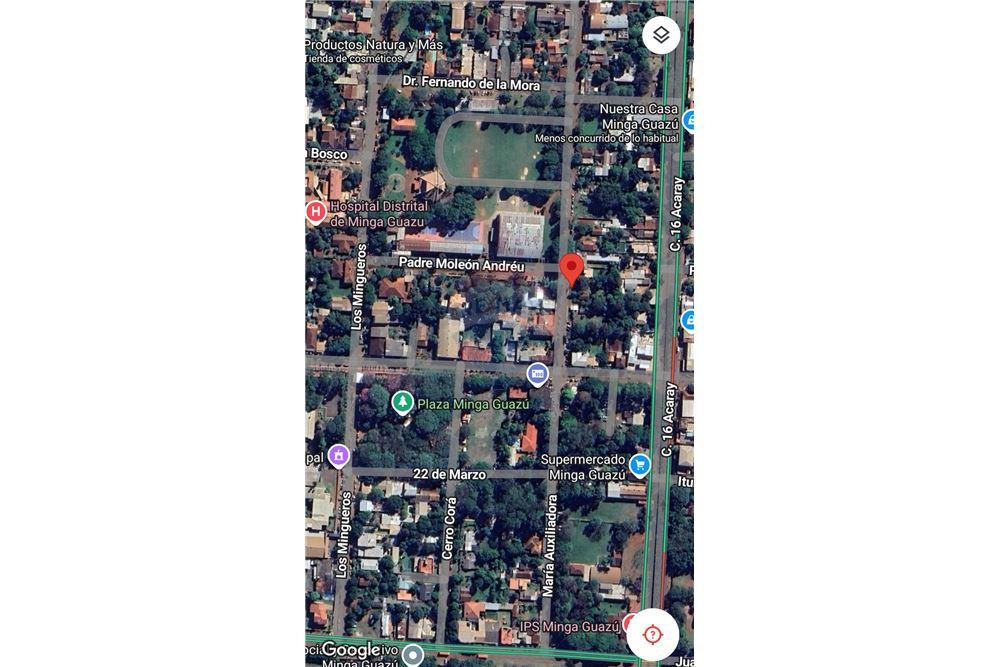Tap the red dropped pin
The width and height of the screenshot is (1000, 667).
571,269
